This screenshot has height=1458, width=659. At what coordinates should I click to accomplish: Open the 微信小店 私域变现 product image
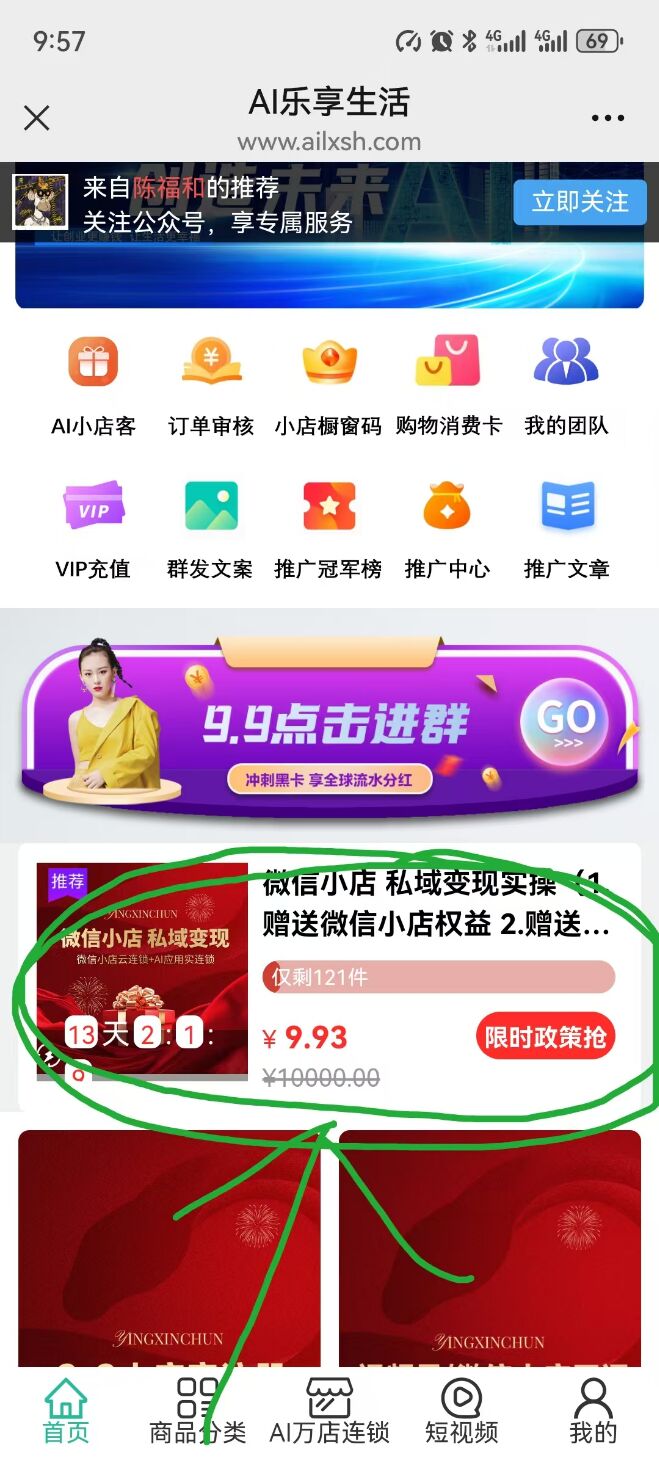(x=142, y=970)
